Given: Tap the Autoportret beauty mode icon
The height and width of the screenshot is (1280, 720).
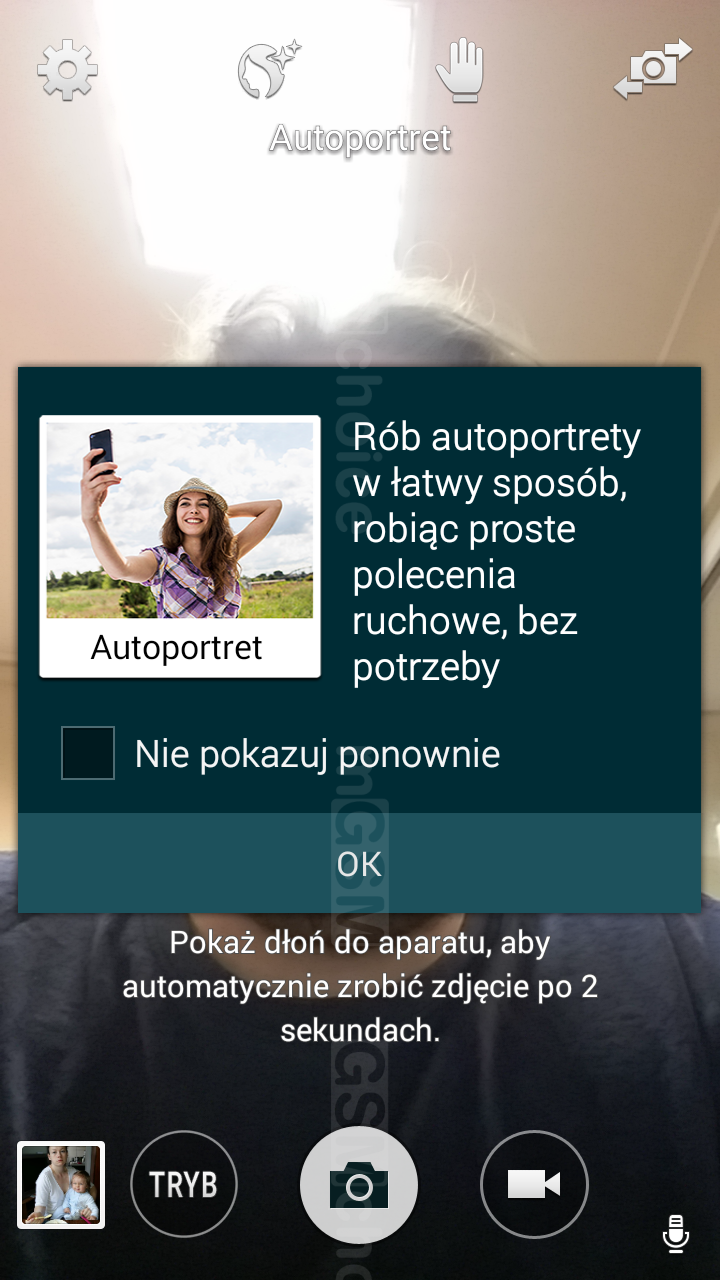Looking at the screenshot, I should (x=269, y=69).
